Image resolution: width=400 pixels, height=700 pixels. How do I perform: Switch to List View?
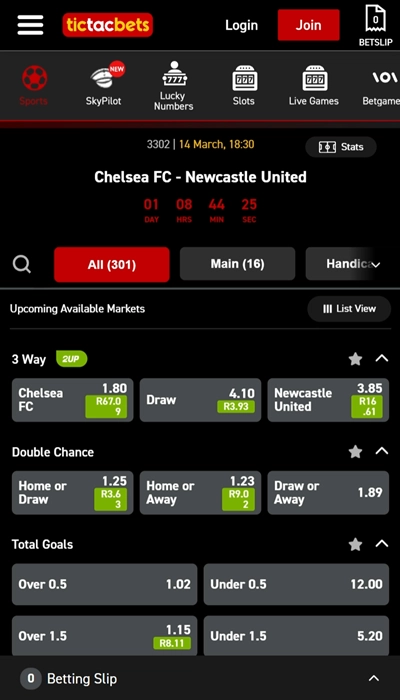point(349,309)
